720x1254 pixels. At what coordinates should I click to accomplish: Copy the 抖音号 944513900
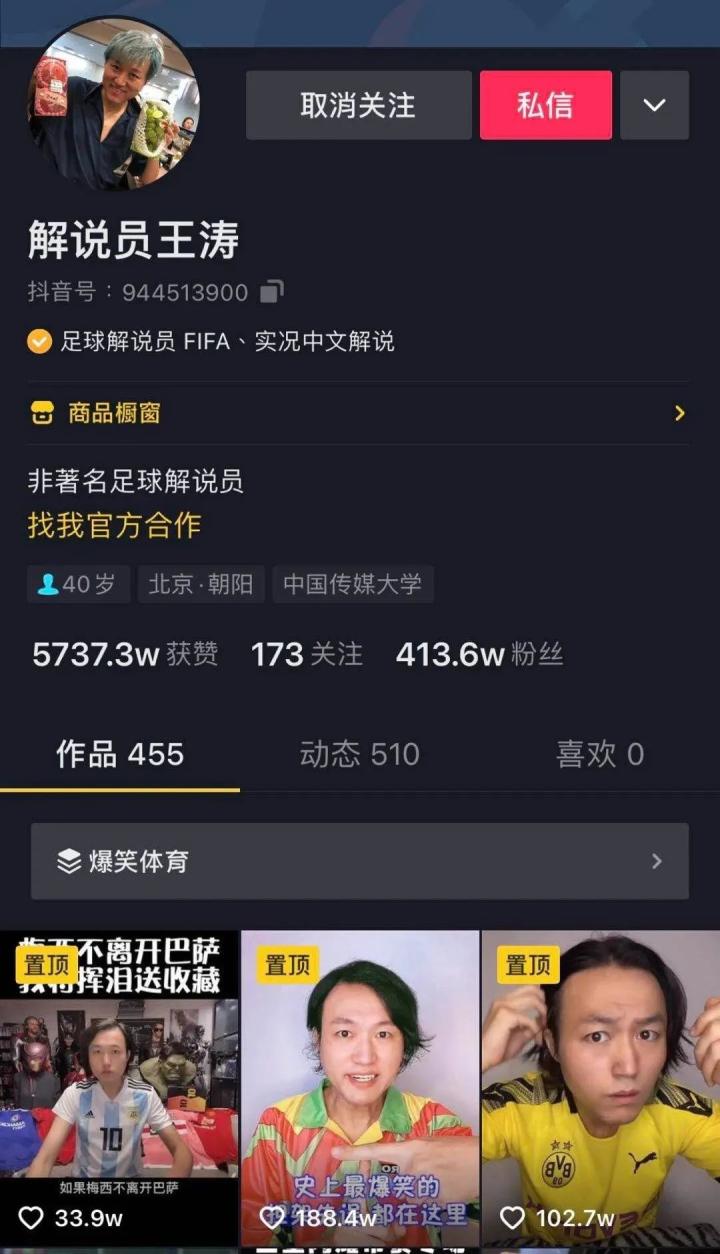pos(272,292)
